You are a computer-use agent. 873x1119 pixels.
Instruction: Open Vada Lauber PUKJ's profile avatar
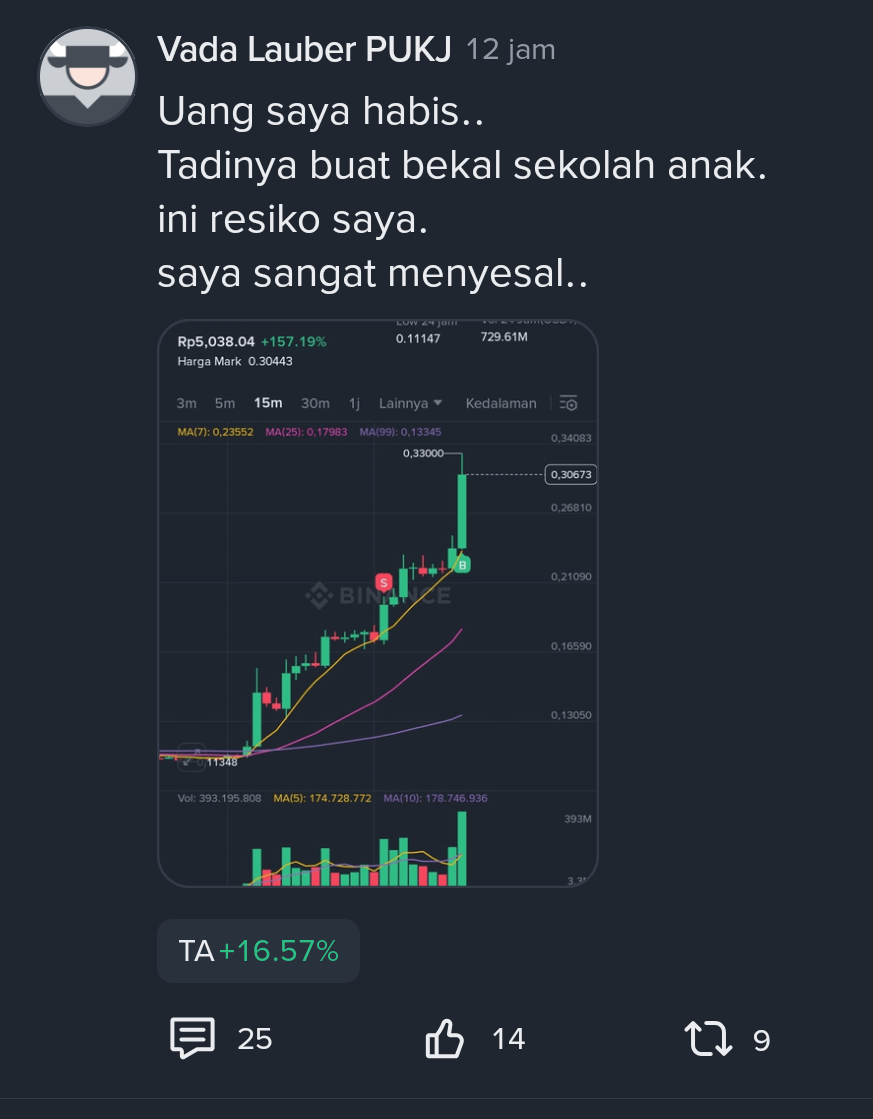(x=87, y=77)
